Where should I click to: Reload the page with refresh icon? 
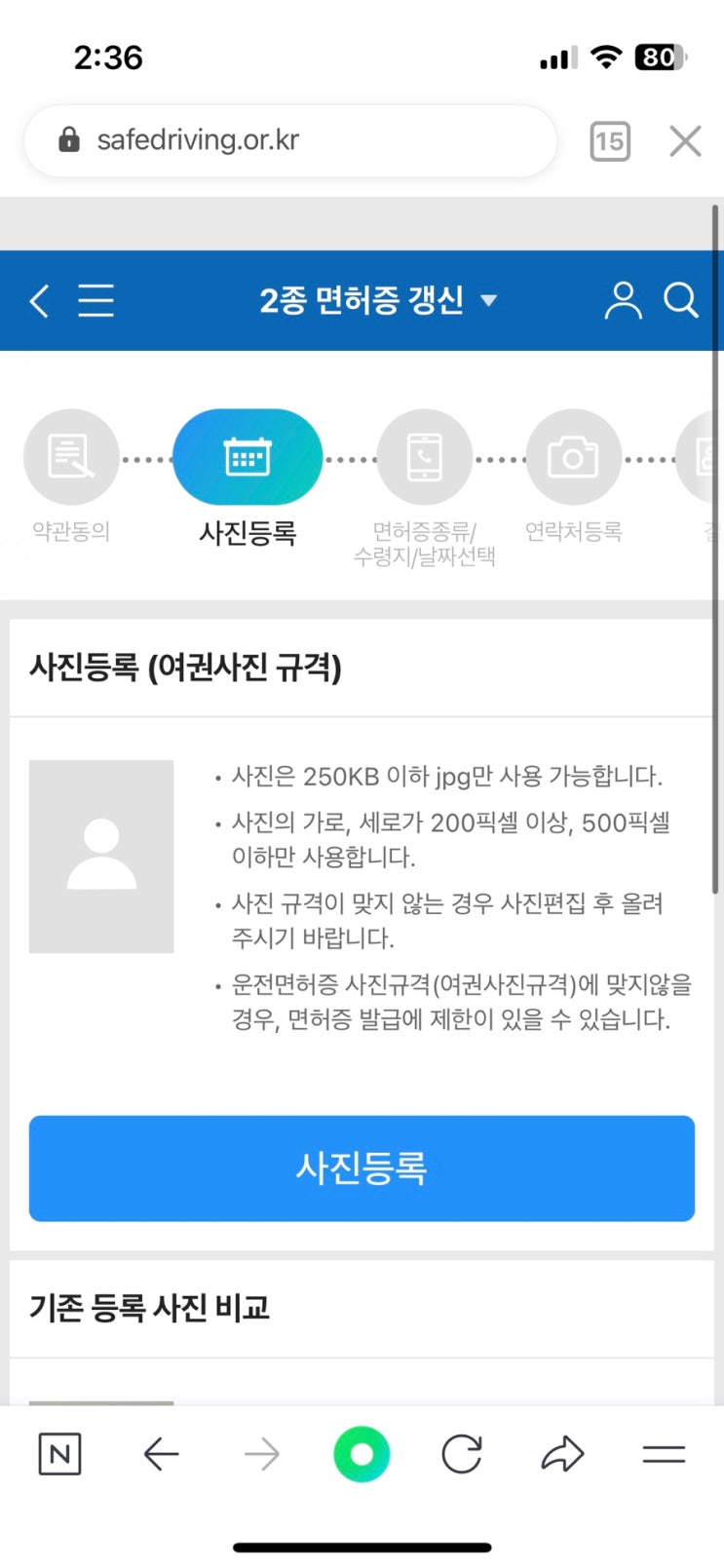click(462, 1455)
